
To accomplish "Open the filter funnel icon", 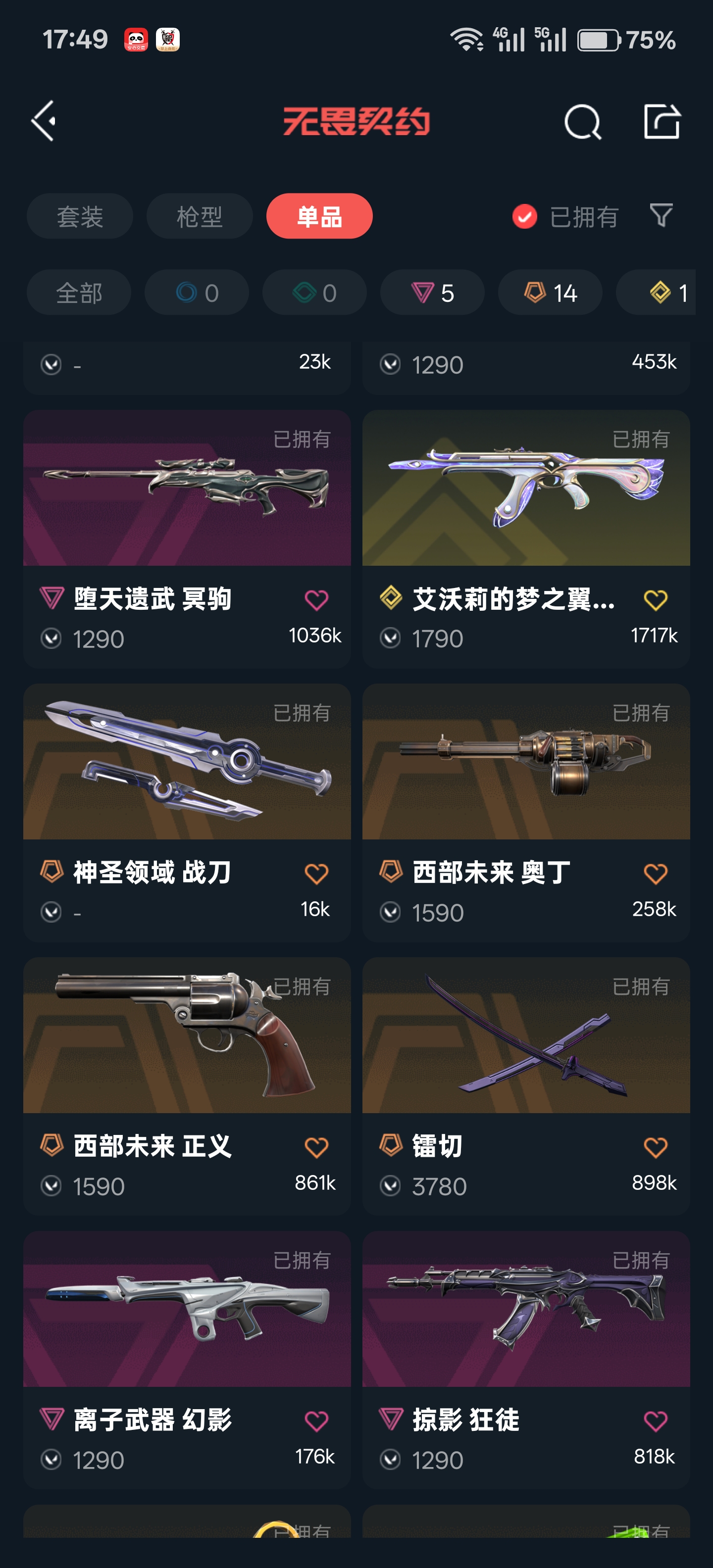I will click(661, 215).
